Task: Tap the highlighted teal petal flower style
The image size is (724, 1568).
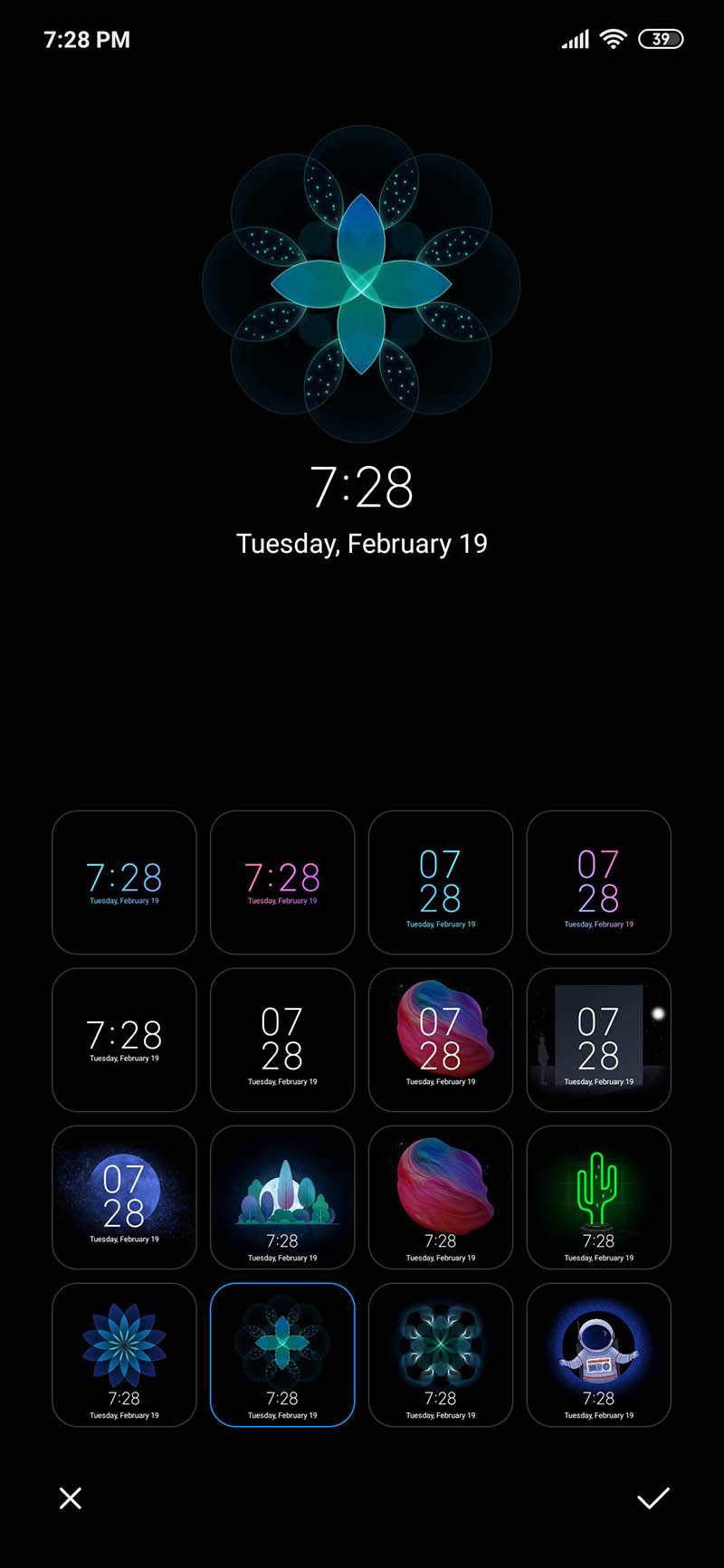Action: pos(282,1354)
